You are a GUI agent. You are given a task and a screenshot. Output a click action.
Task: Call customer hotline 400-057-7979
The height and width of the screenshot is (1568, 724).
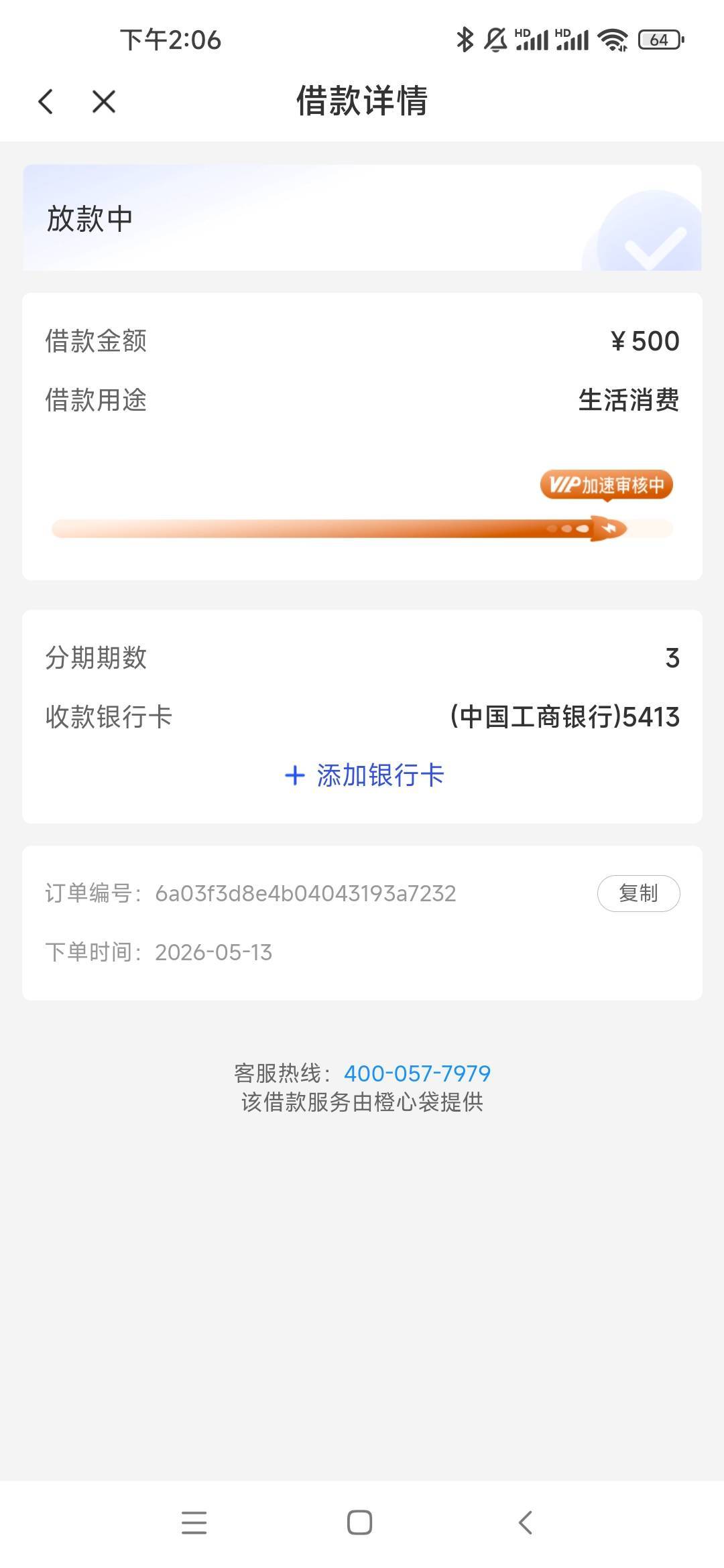[x=417, y=1073]
